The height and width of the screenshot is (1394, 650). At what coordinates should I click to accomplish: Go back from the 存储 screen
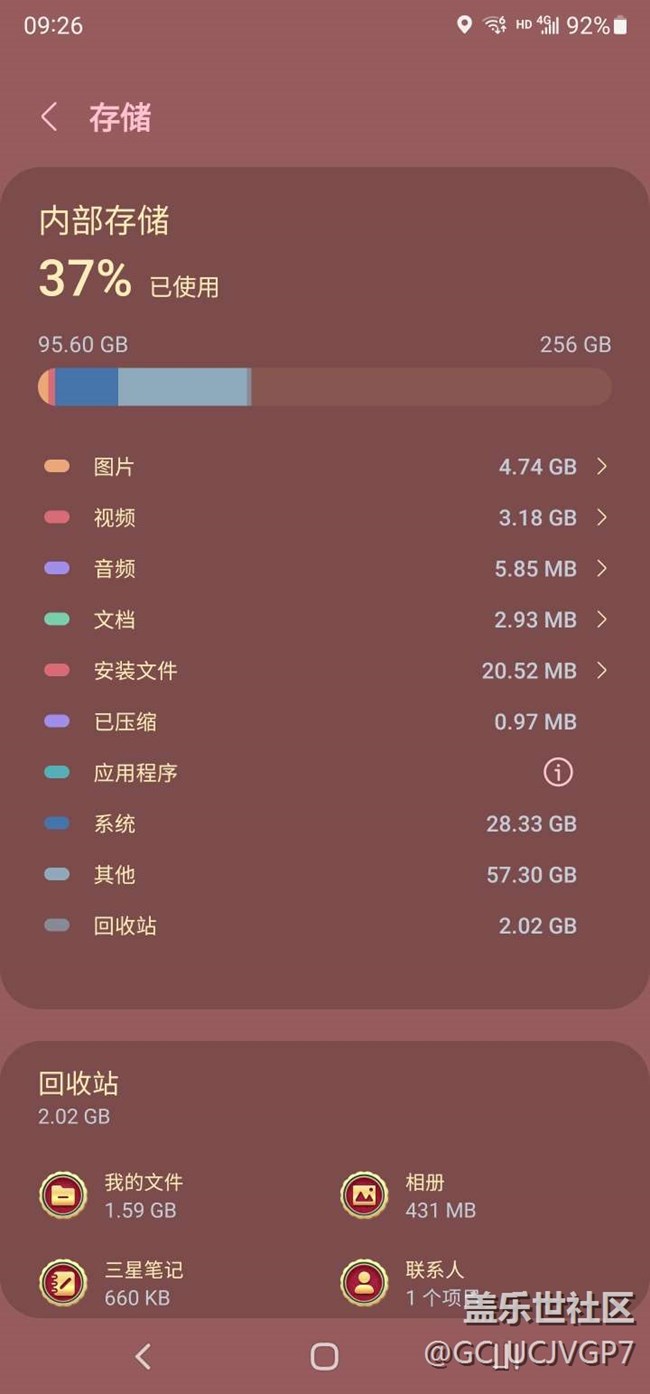pyautogui.click(x=49, y=117)
